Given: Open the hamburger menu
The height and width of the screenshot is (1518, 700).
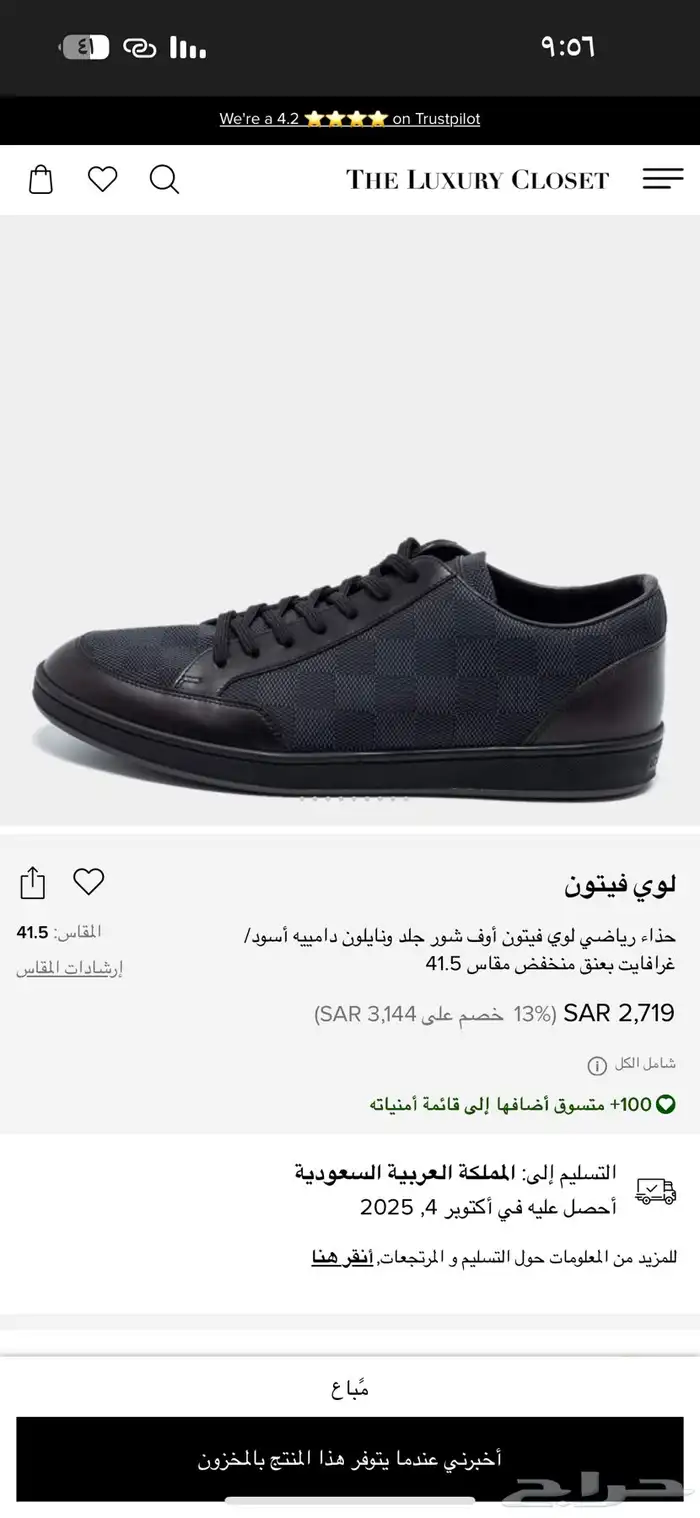Looking at the screenshot, I should (x=662, y=180).
